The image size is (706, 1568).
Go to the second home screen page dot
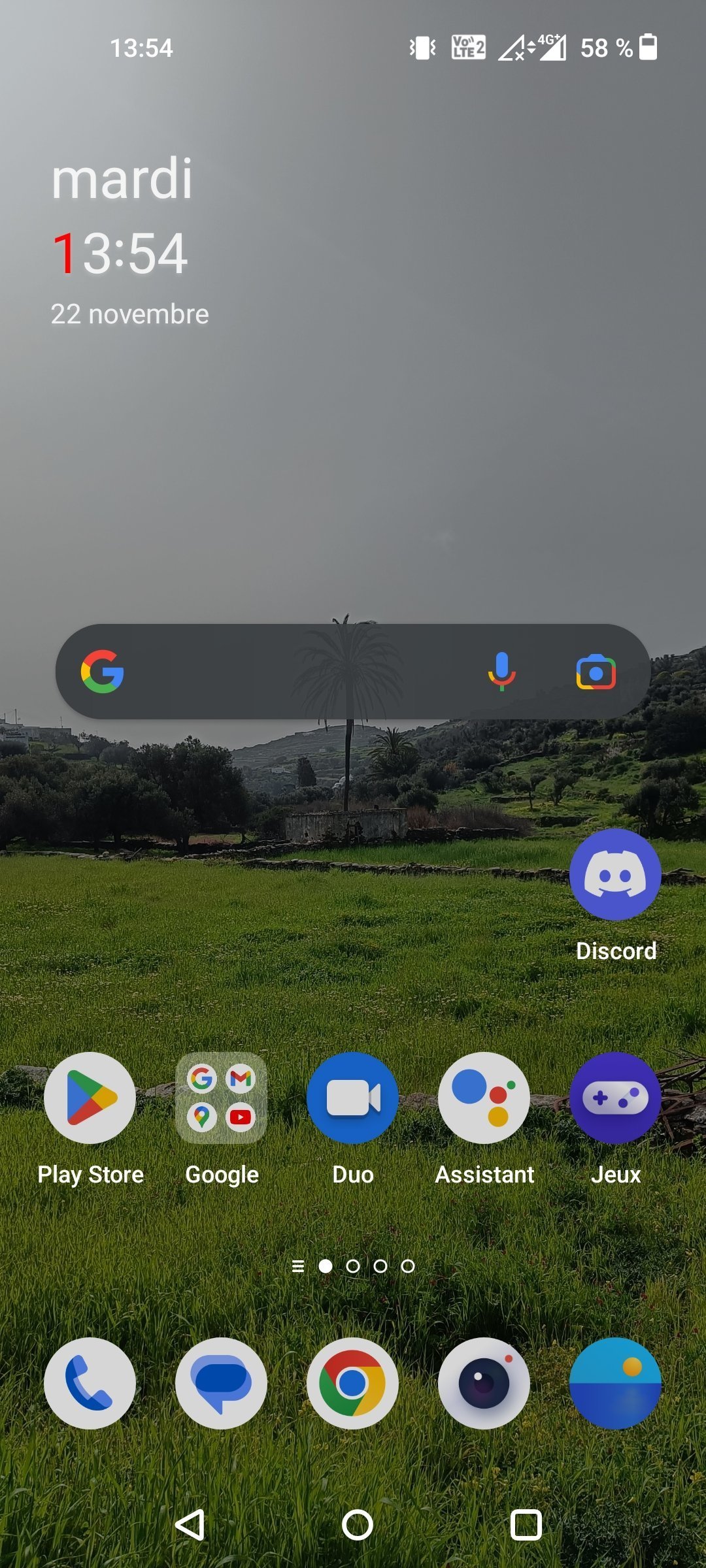353,1266
